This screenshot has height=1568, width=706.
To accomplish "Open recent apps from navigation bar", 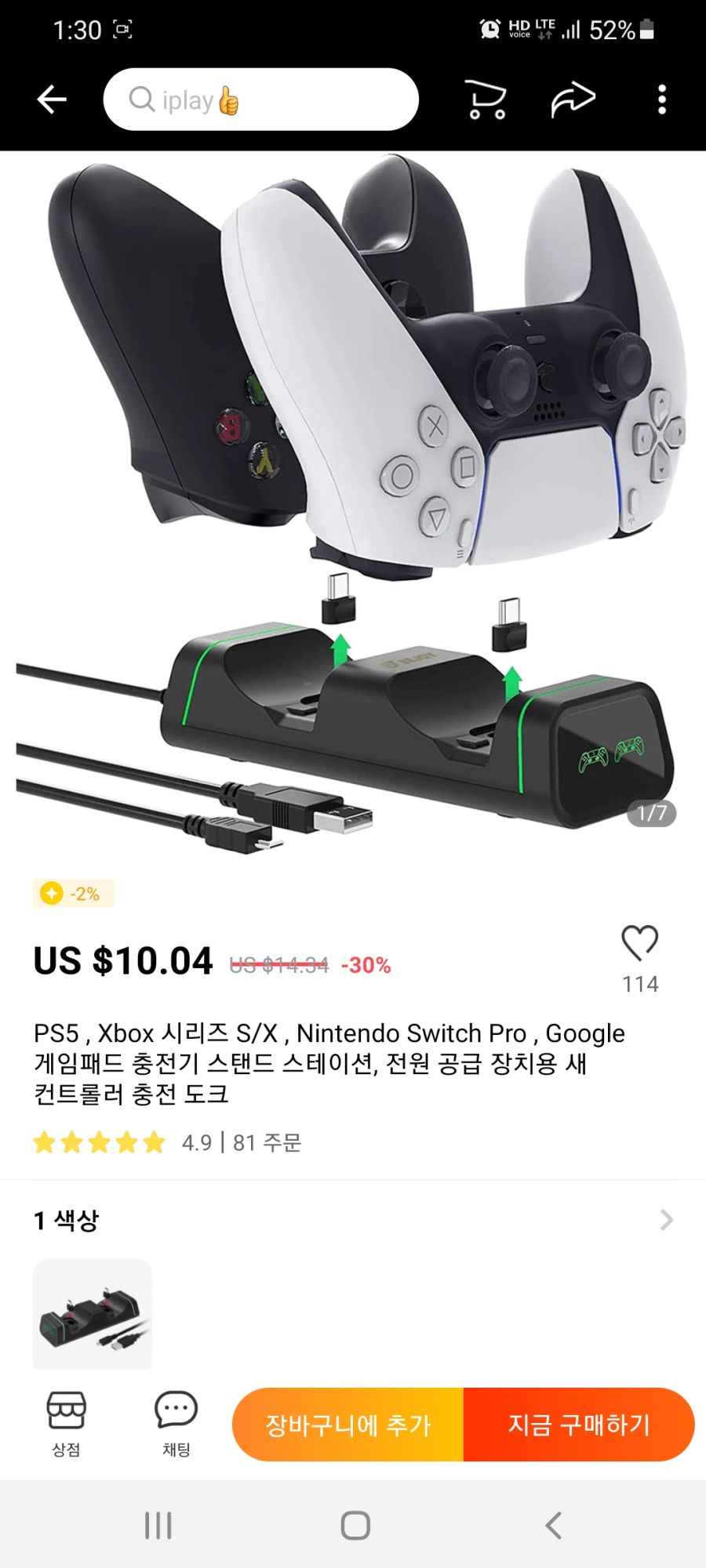I will pos(158,1525).
